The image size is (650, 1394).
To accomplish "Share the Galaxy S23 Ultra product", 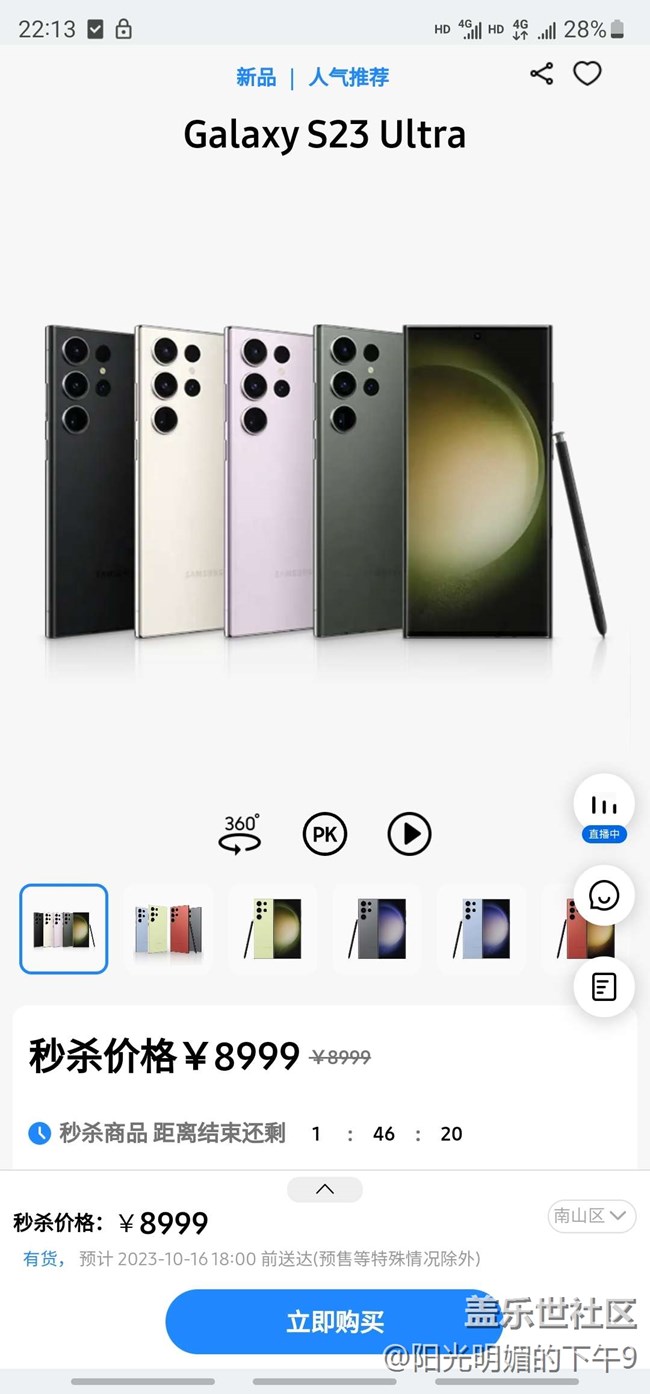I will 541,74.
